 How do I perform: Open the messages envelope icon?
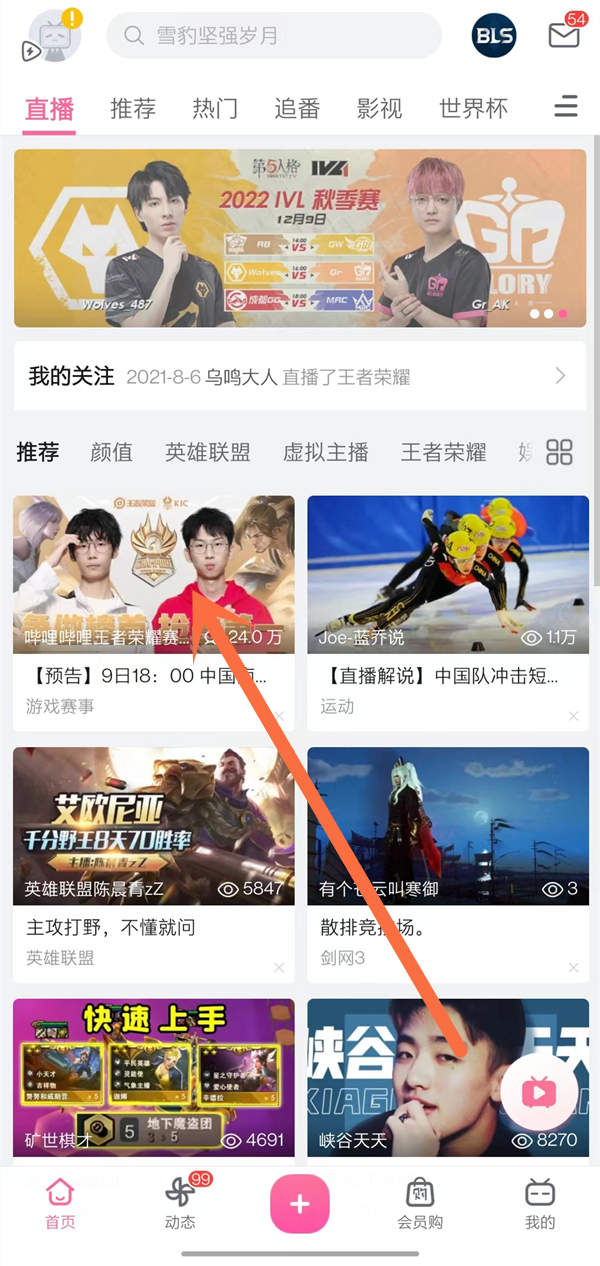pos(564,36)
